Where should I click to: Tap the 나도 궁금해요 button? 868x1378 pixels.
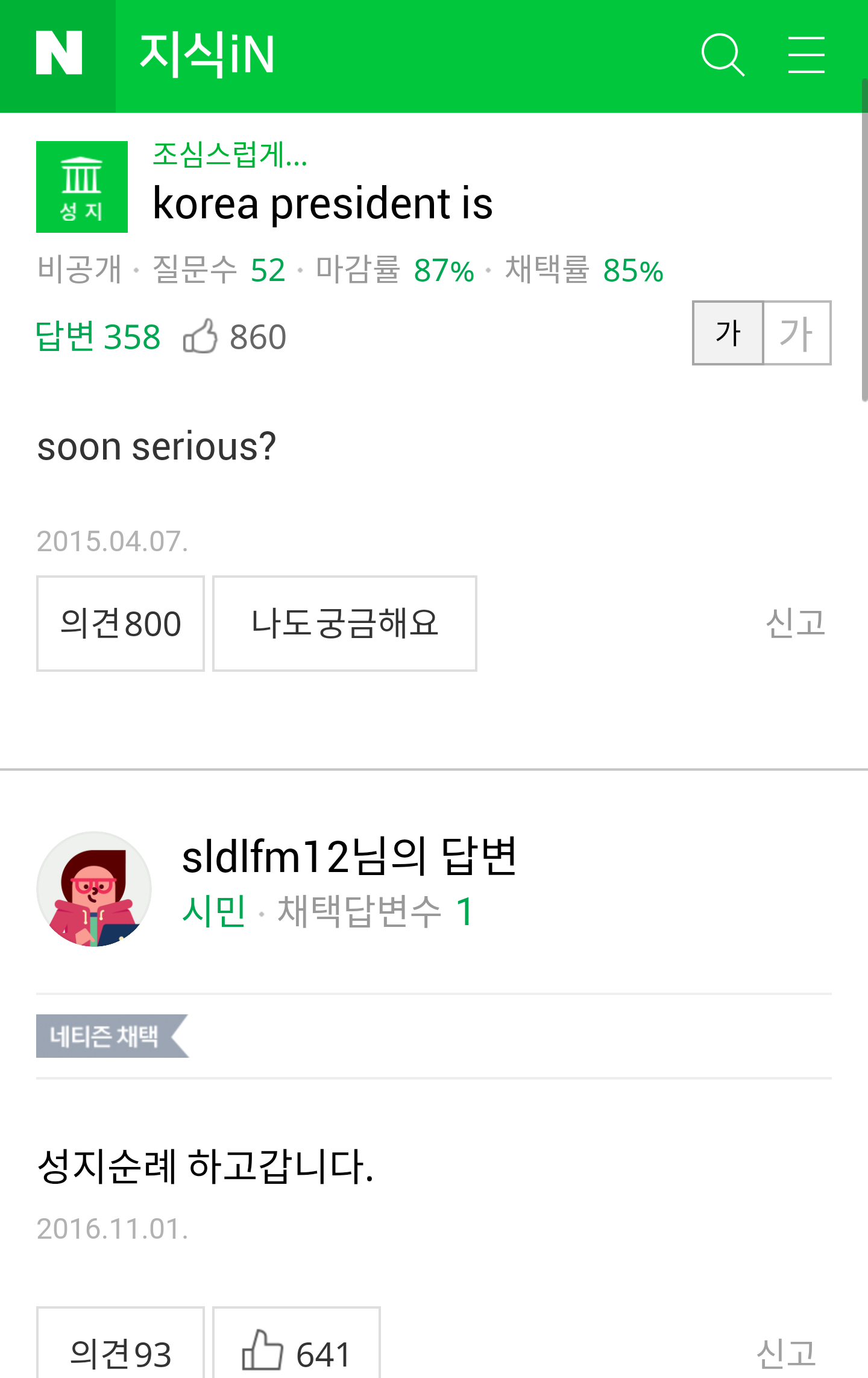[344, 623]
